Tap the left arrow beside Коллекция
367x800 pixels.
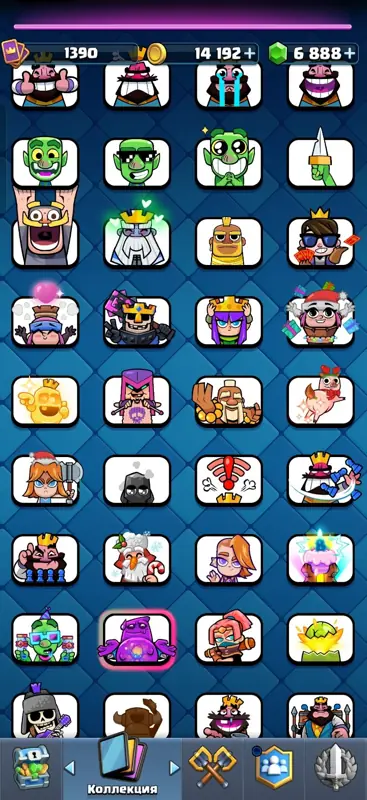coord(69,767)
